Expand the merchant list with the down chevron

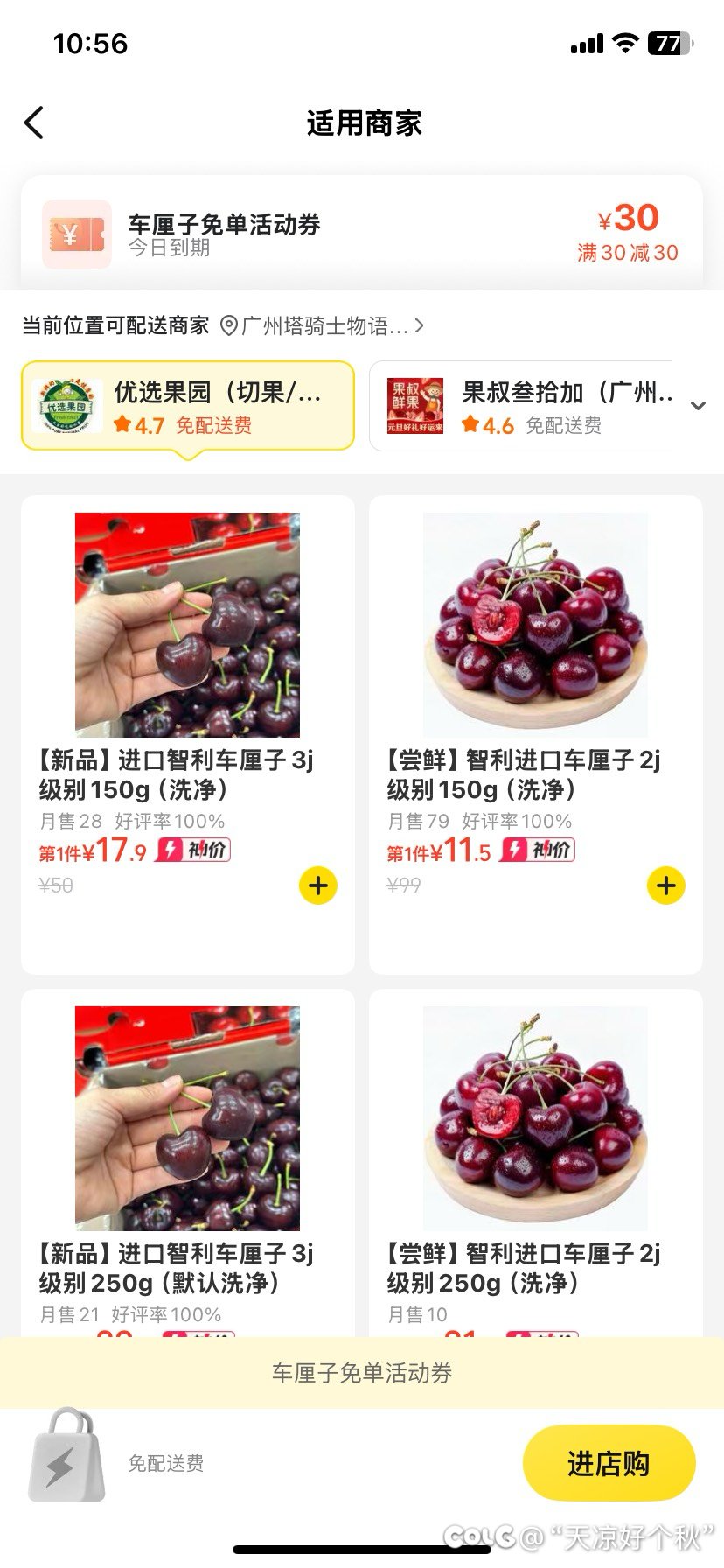[x=698, y=405]
